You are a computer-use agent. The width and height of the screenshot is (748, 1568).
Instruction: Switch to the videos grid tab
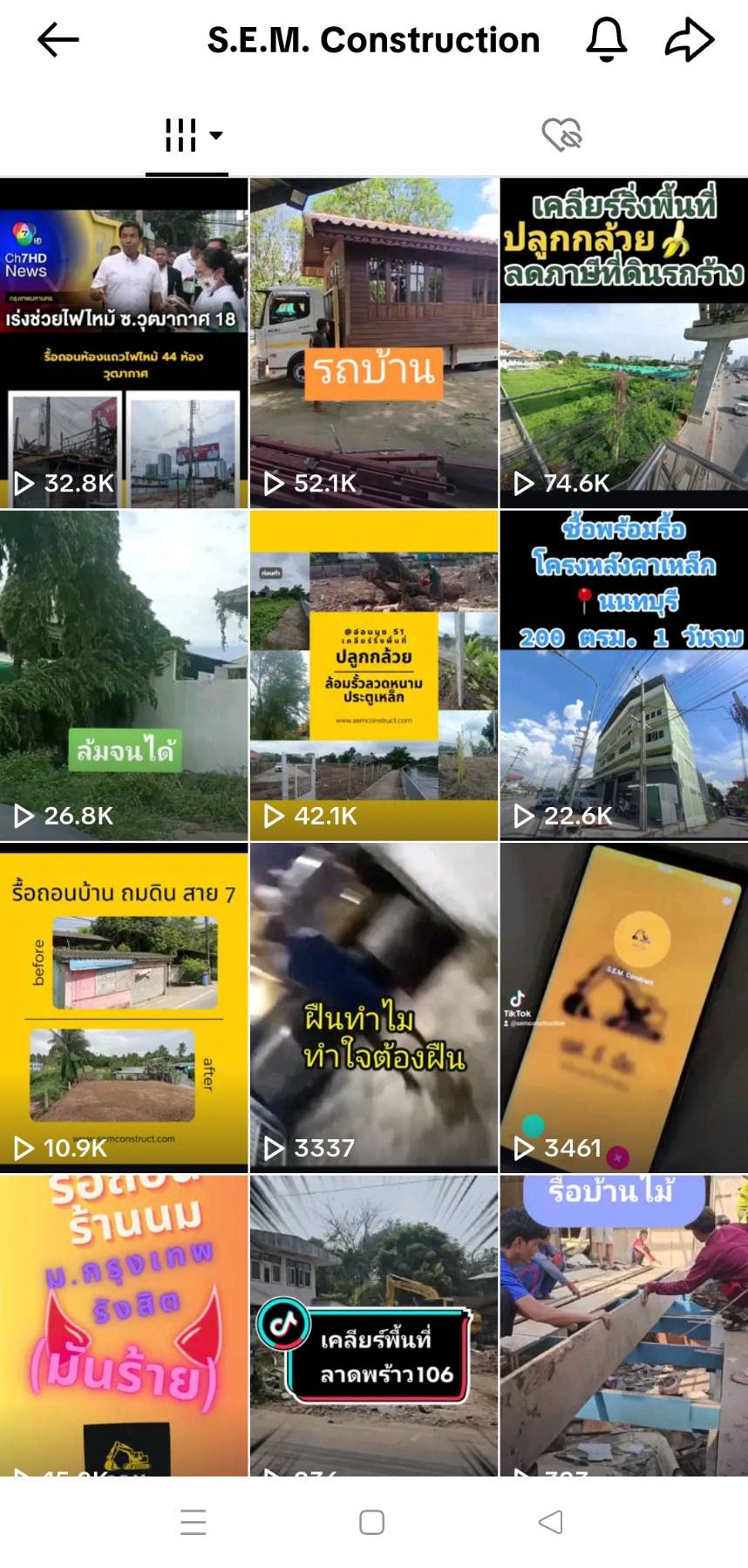coord(187,135)
